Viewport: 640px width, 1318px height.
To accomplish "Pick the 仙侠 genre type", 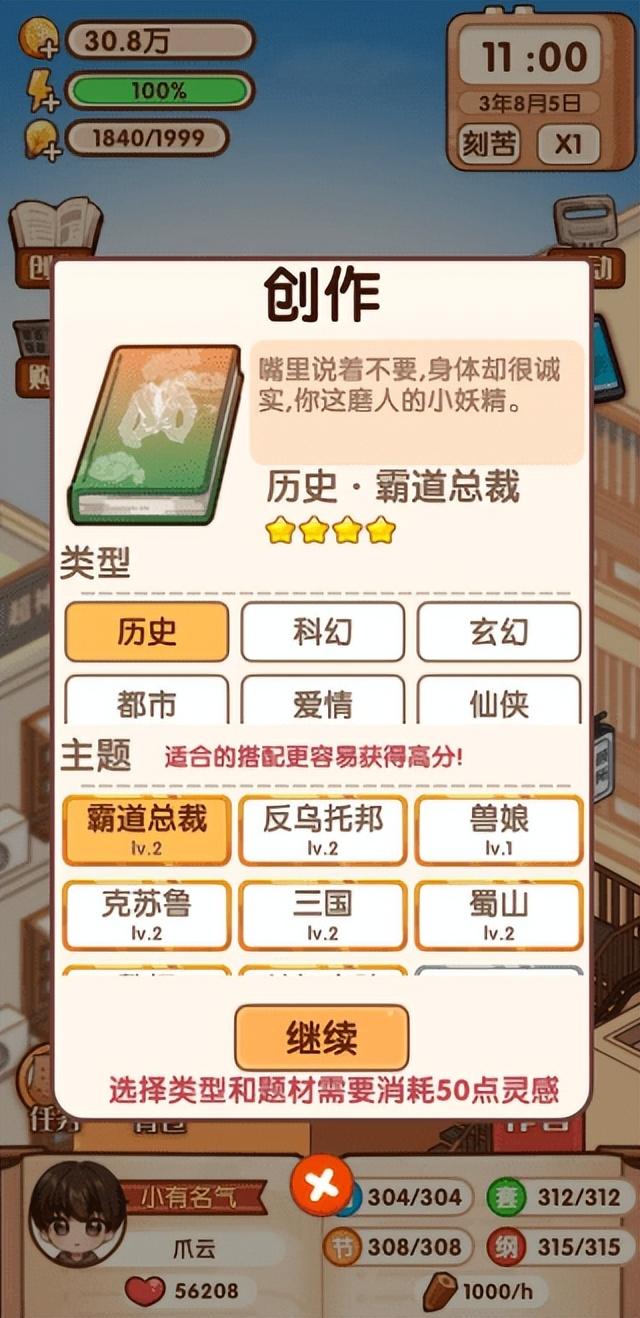I will 498,702.
